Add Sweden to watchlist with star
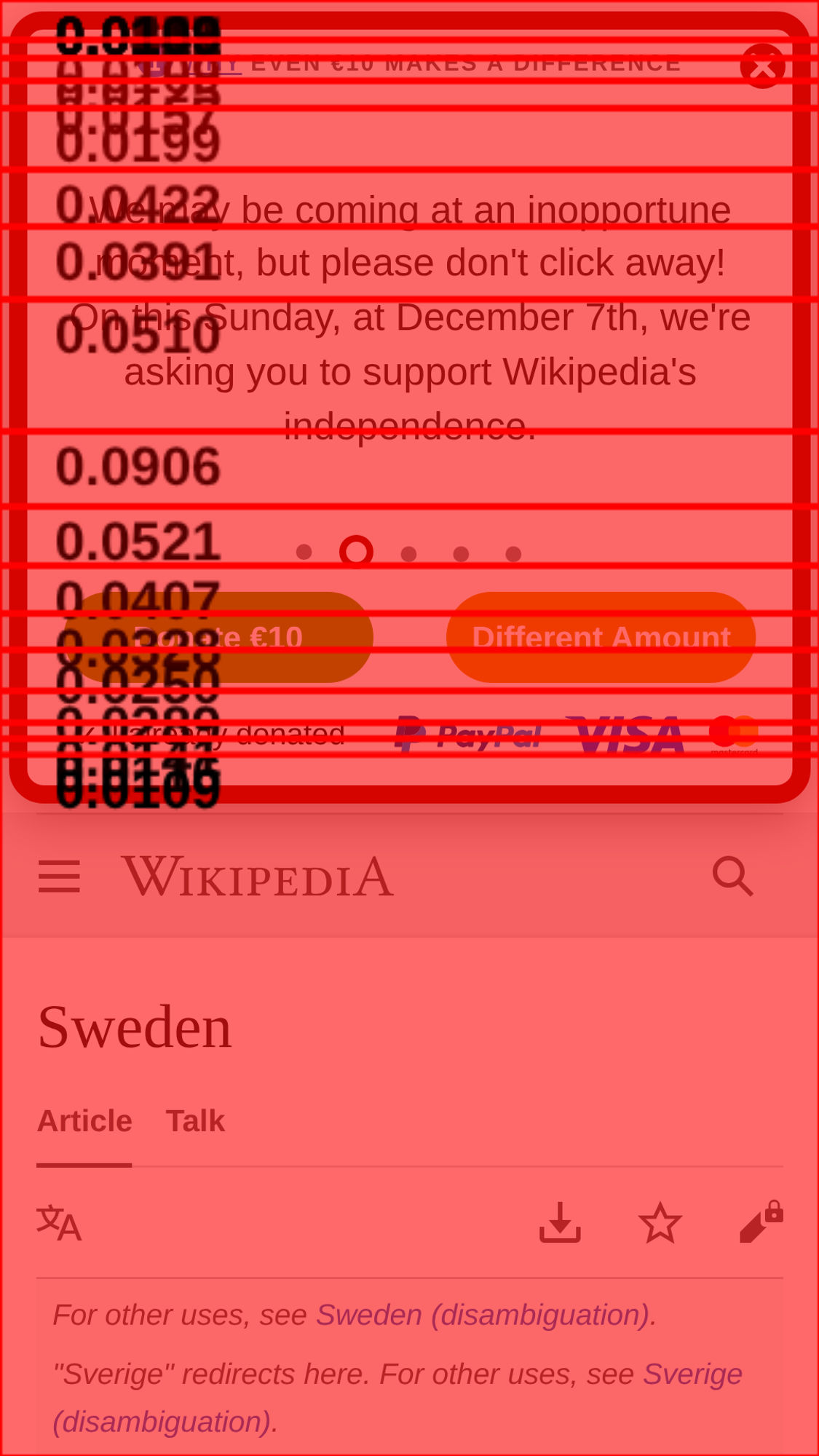819x1456 pixels. click(x=660, y=1223)
